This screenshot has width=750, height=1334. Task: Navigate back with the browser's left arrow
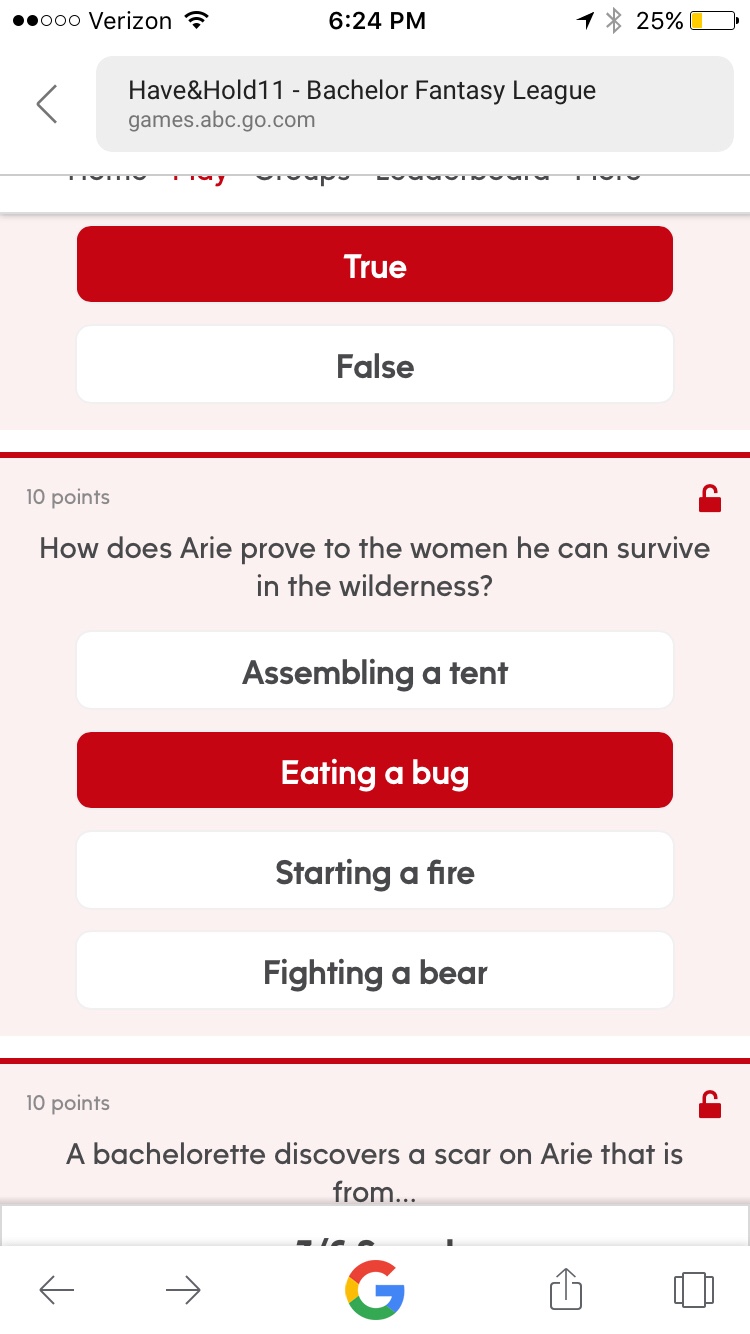tap(57, 1290)
